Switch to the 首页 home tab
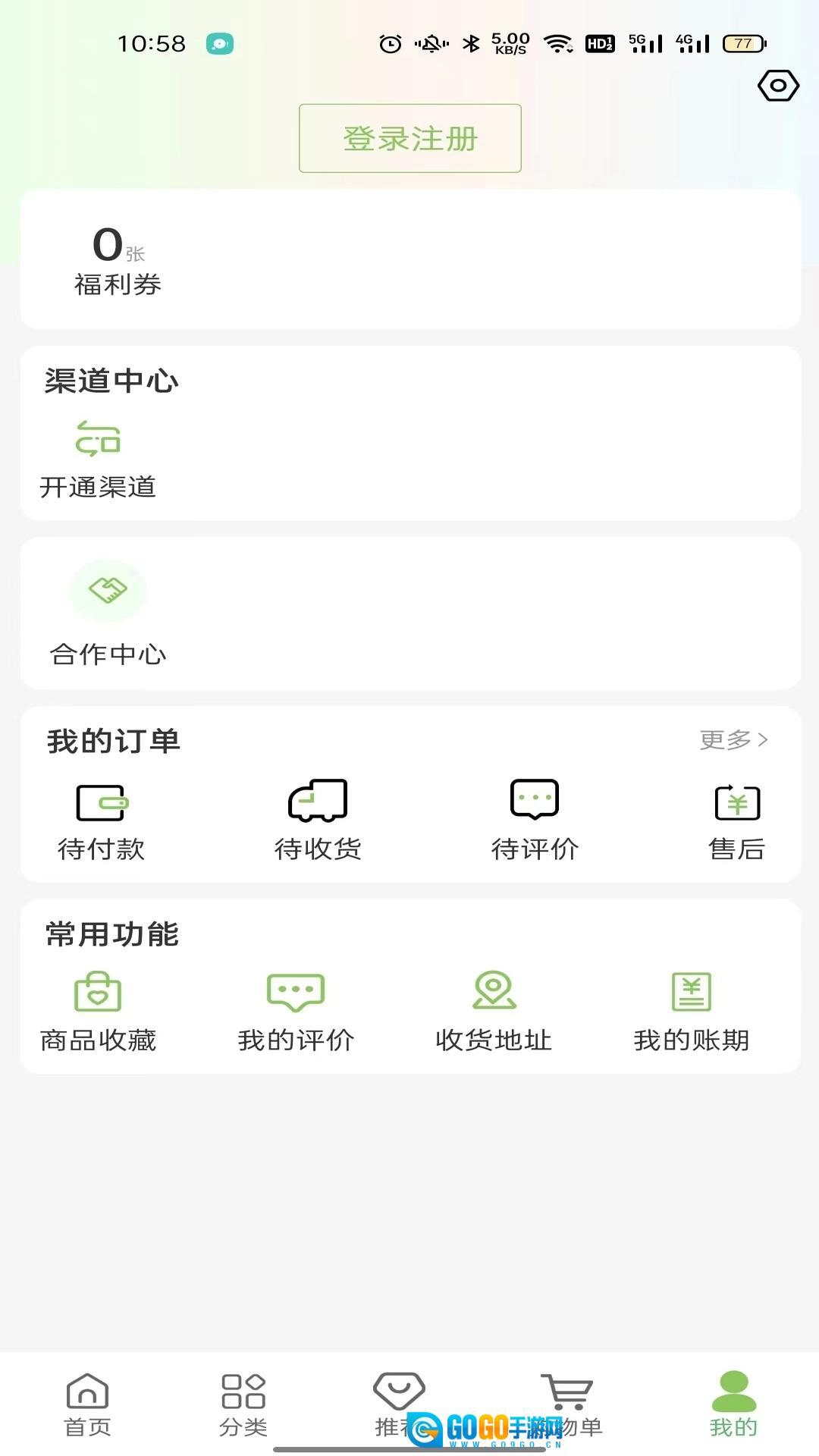 (87, 1403)
